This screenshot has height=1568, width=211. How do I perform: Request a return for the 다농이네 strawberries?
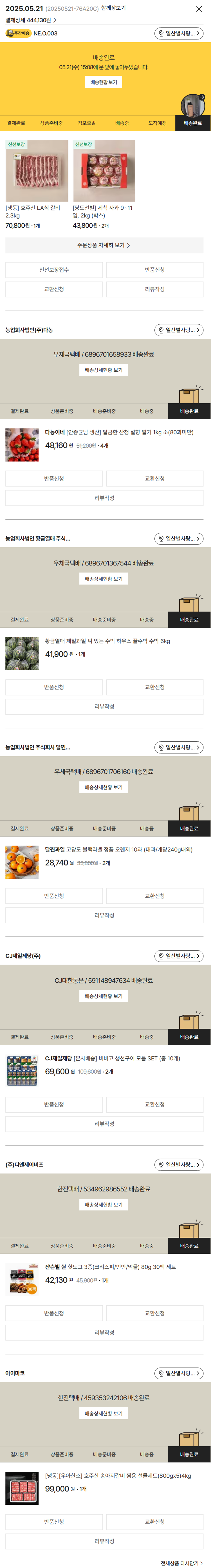tap(54, 479)
